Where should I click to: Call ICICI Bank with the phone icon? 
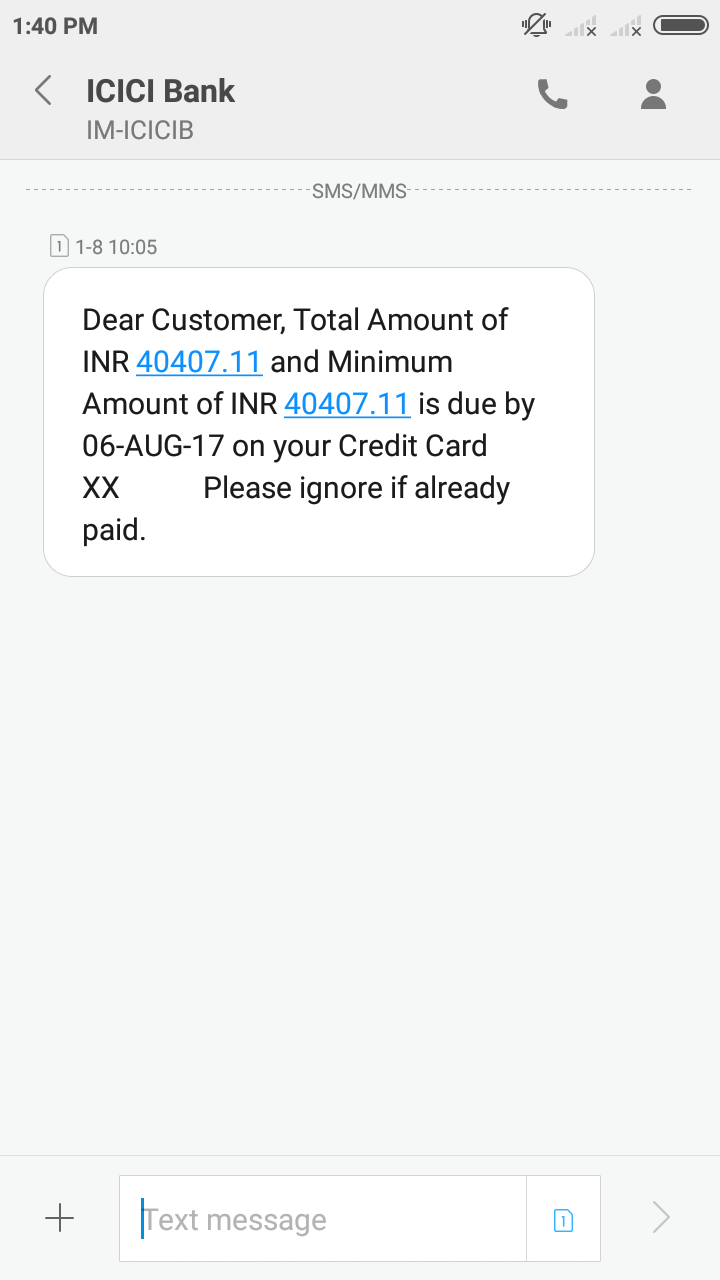pos(552,94)
